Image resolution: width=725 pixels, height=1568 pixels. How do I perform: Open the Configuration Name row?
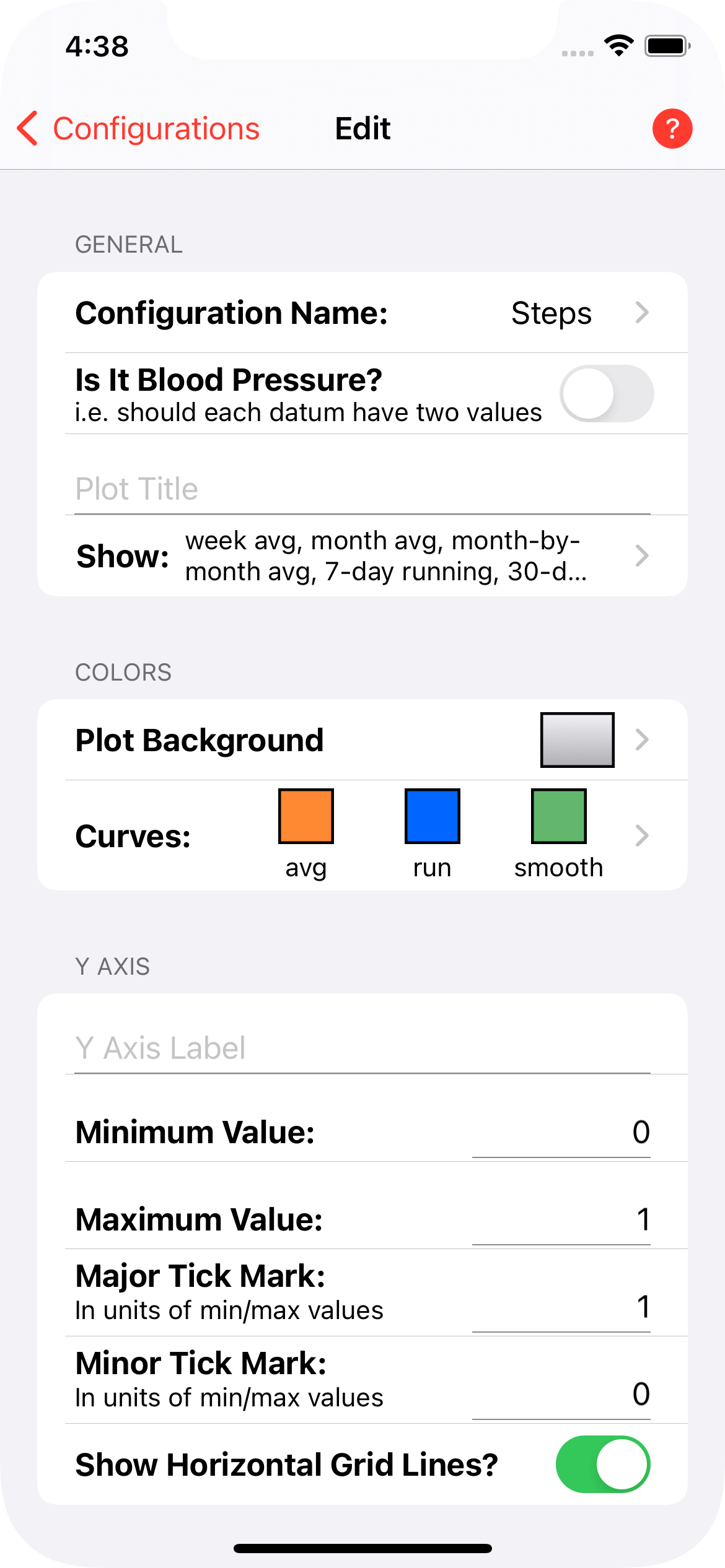pyautogui.click(x=362, y=313)
